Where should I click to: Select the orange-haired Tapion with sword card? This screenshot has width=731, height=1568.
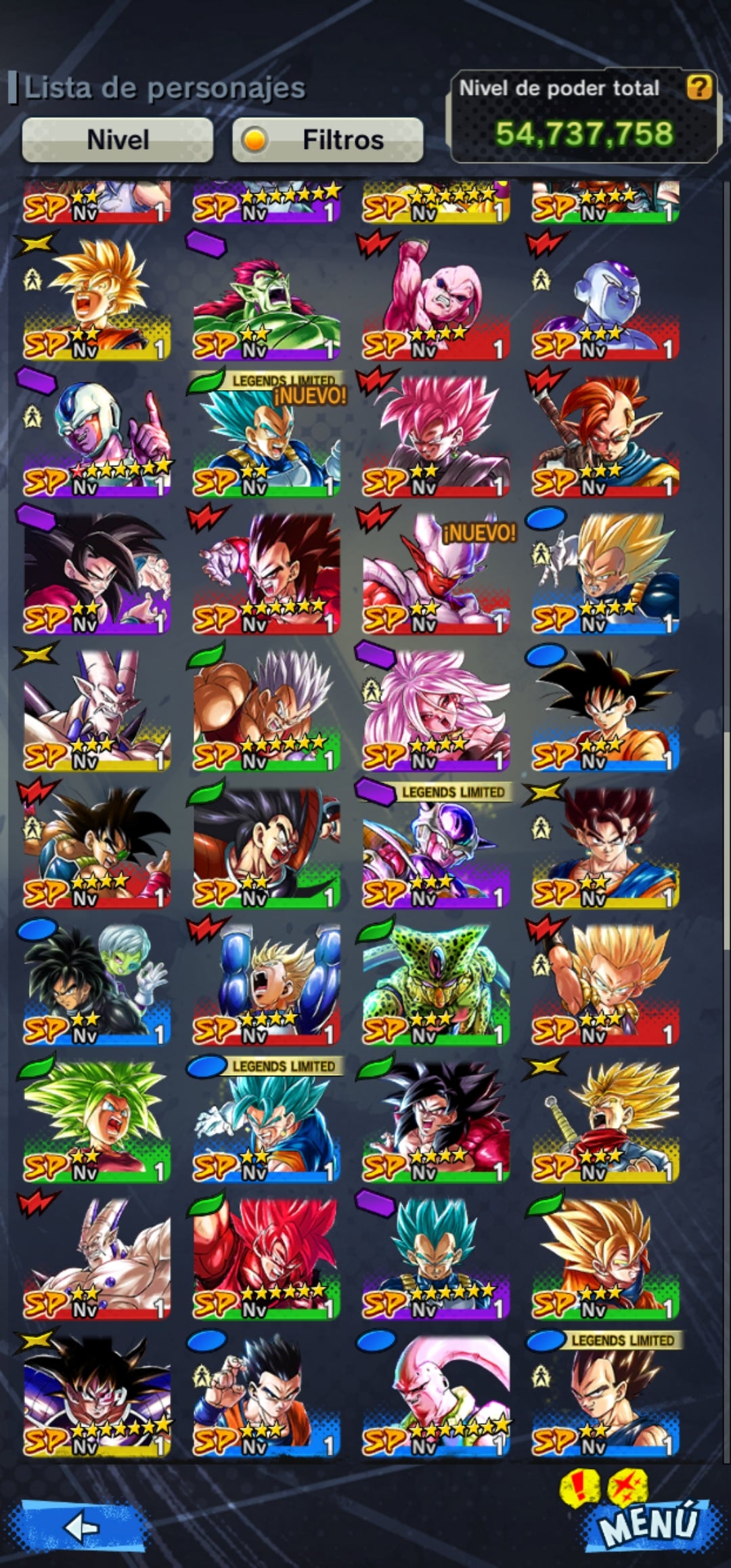pyautogui.click(x=604, y=435)
